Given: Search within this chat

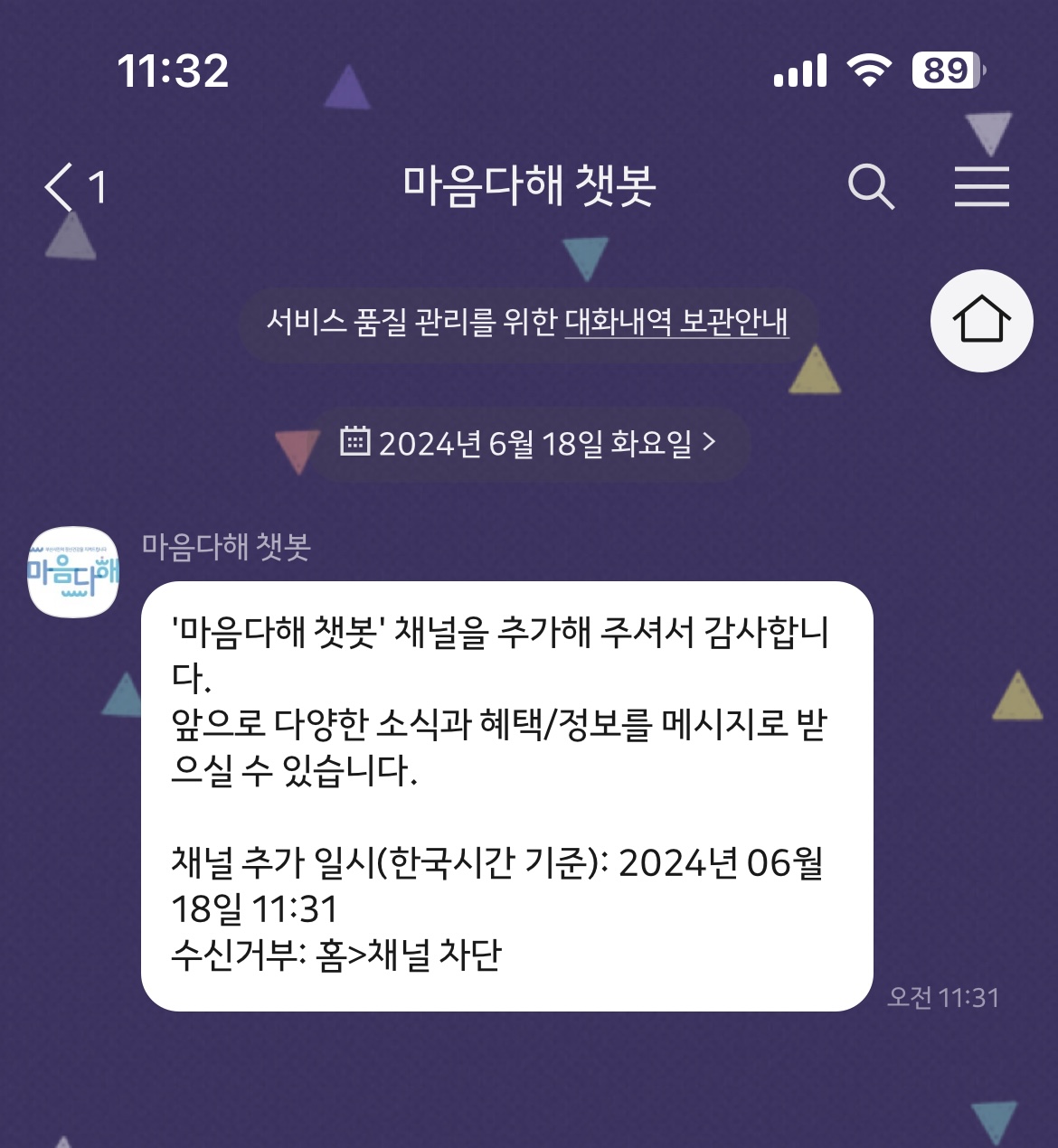Looking at the screenshot, I should 871,187.
